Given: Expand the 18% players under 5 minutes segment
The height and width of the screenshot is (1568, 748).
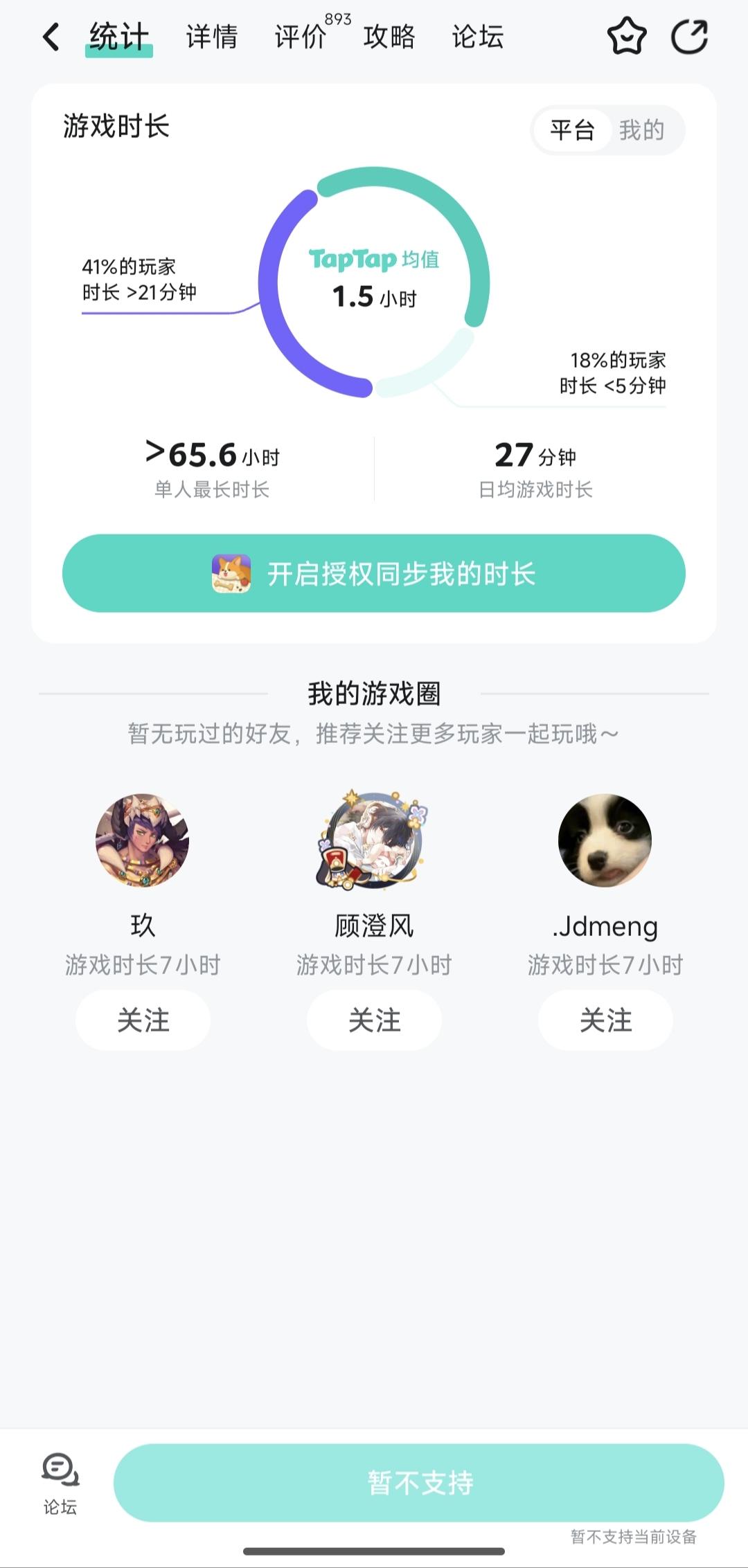Looking at the screenshot, I should (x=615, y=374).
